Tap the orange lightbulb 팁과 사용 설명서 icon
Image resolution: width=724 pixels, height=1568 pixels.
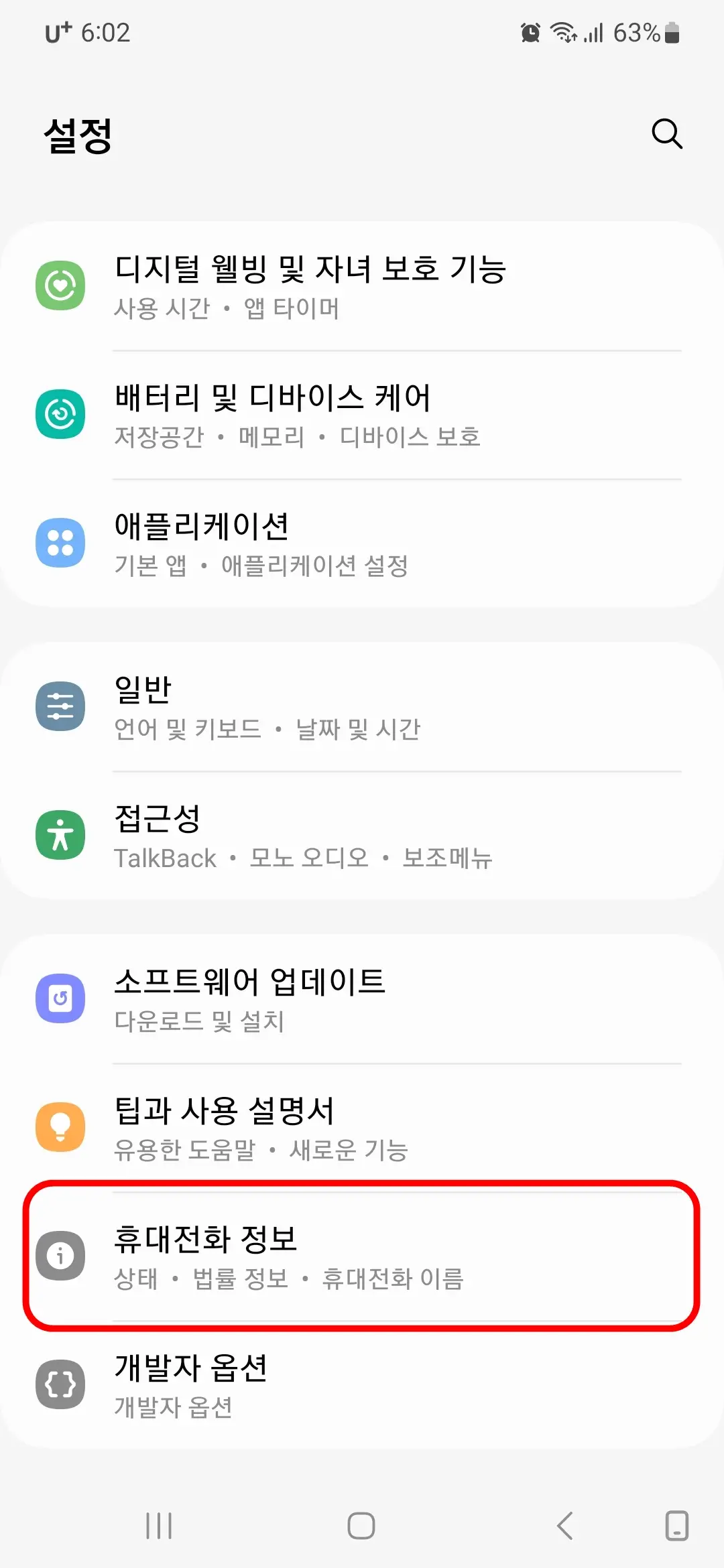point(60,1128)
